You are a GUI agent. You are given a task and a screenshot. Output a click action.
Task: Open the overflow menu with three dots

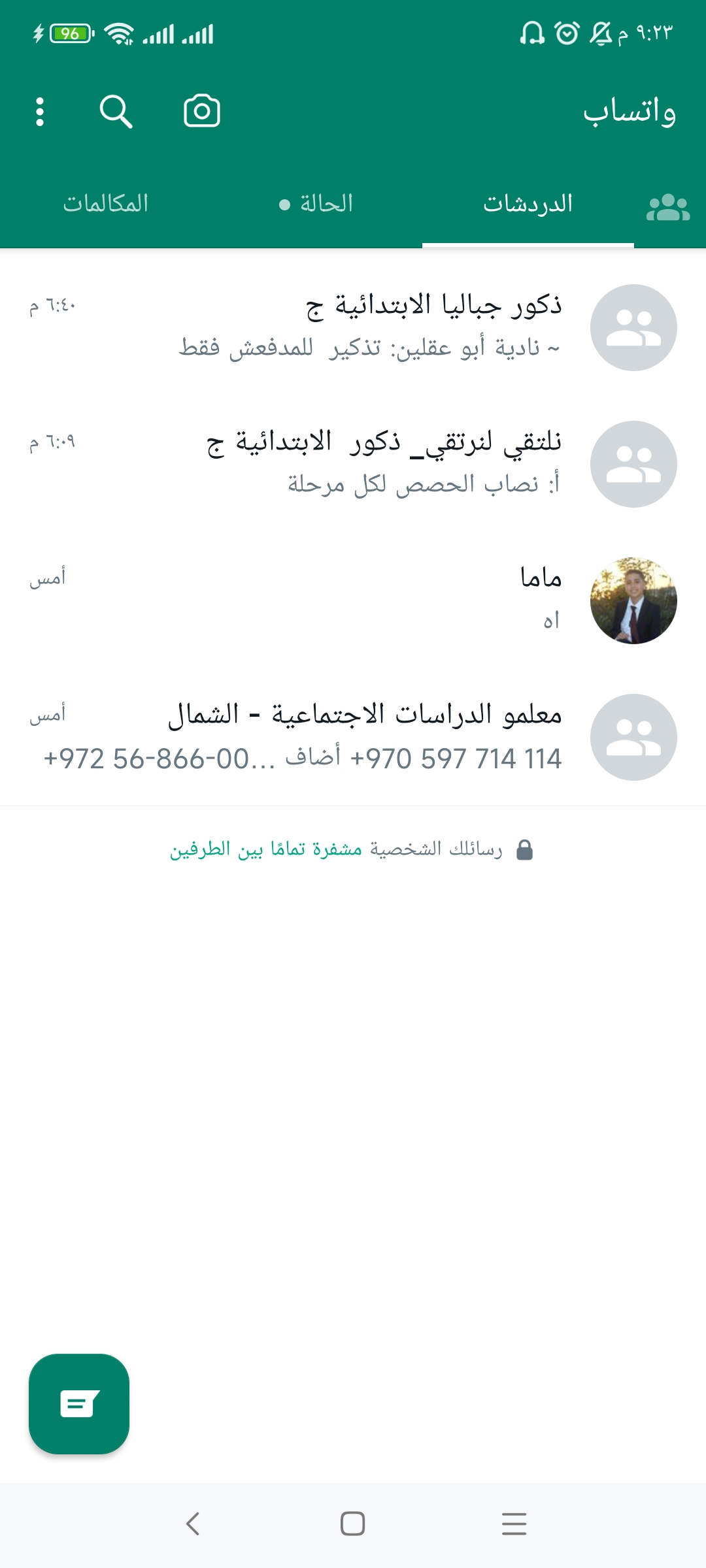(40, 112)
